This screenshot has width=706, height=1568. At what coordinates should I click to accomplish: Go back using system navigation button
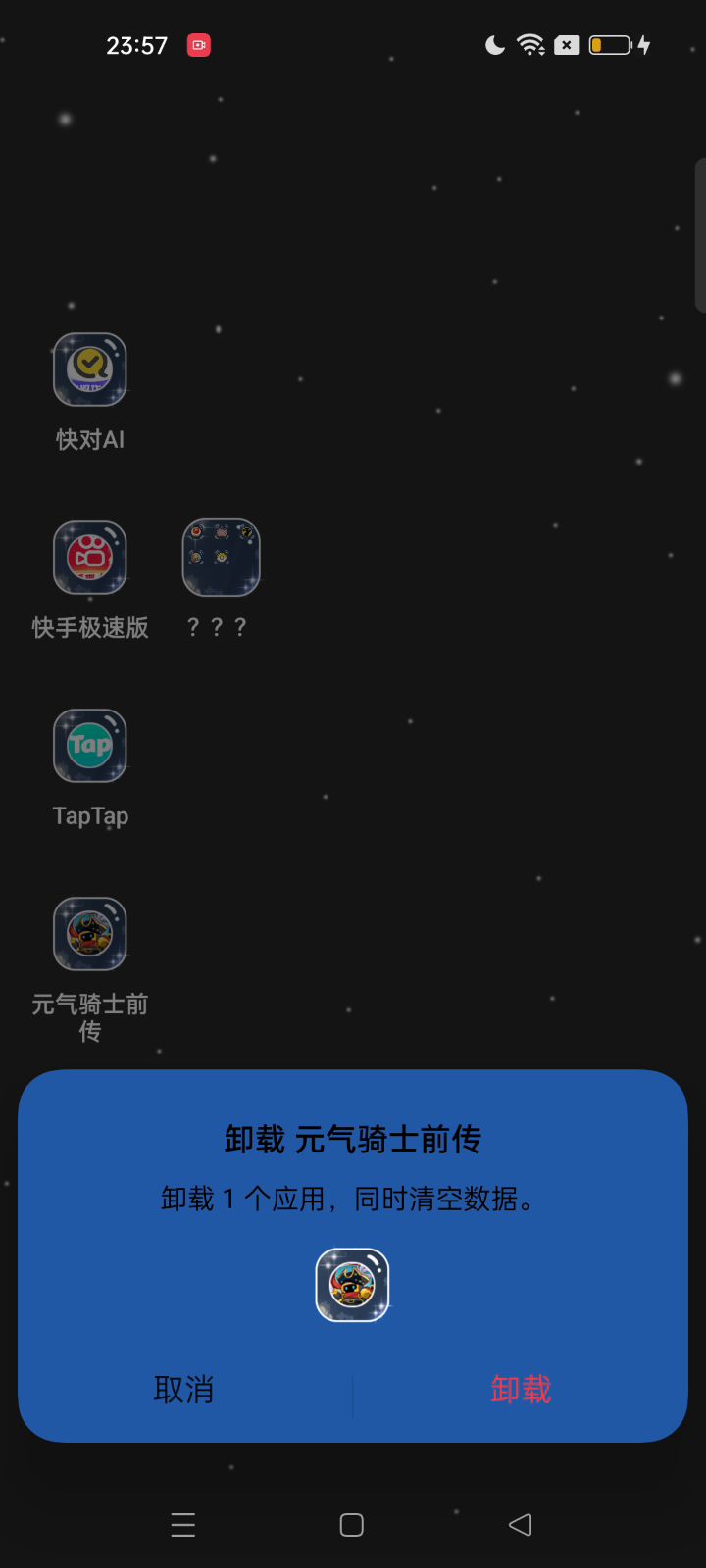pyautogui.click(x=520, y=1524)
